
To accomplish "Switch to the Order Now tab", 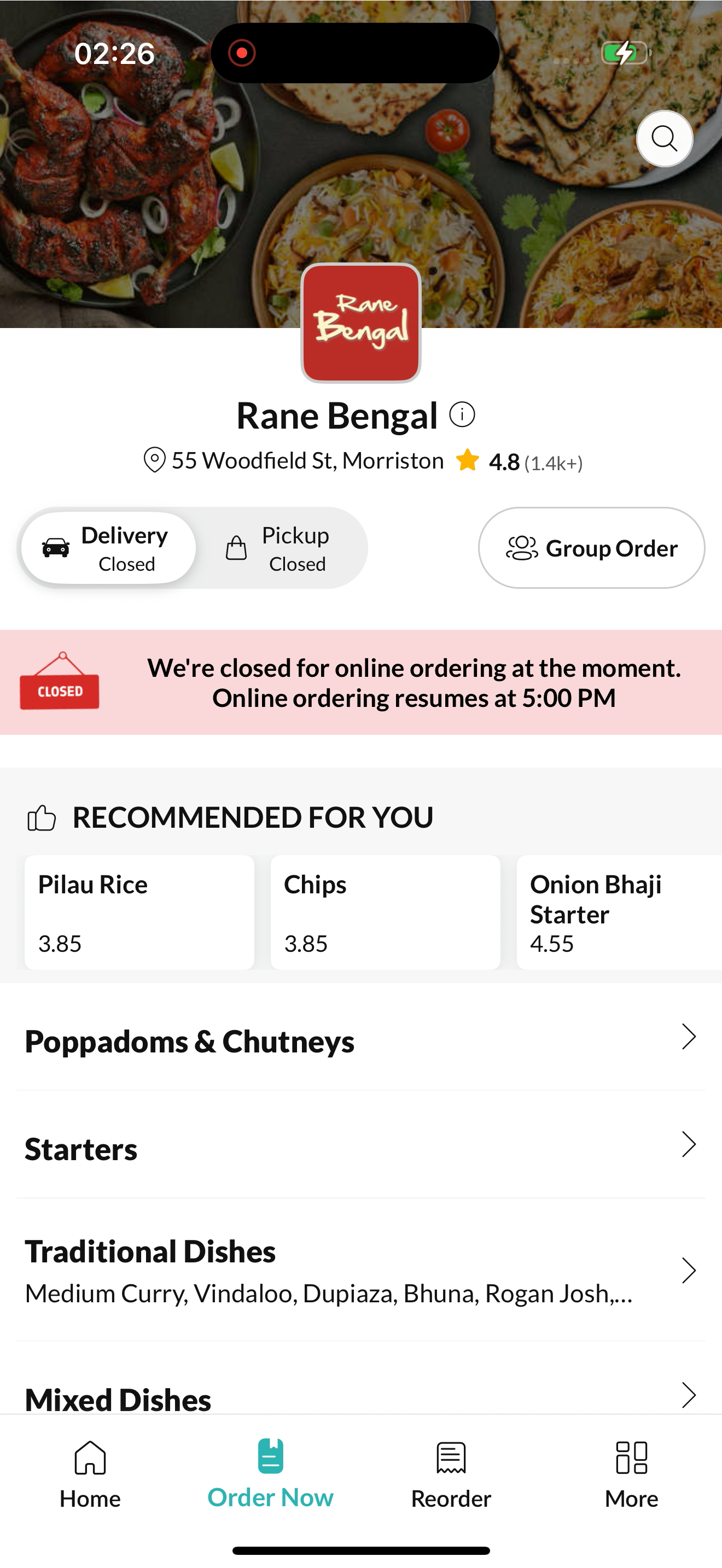I will click(270, 1475).
